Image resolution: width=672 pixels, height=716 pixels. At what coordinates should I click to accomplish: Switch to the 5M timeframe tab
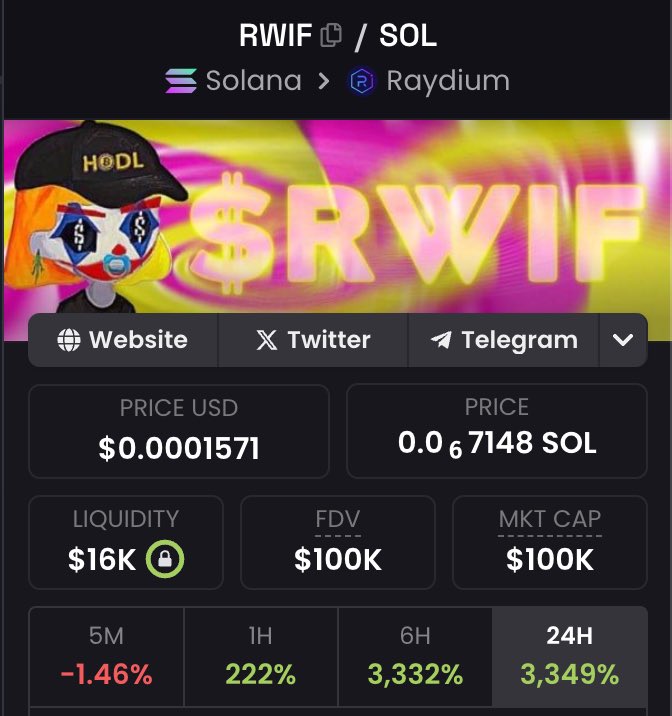[x=106, y=656]
